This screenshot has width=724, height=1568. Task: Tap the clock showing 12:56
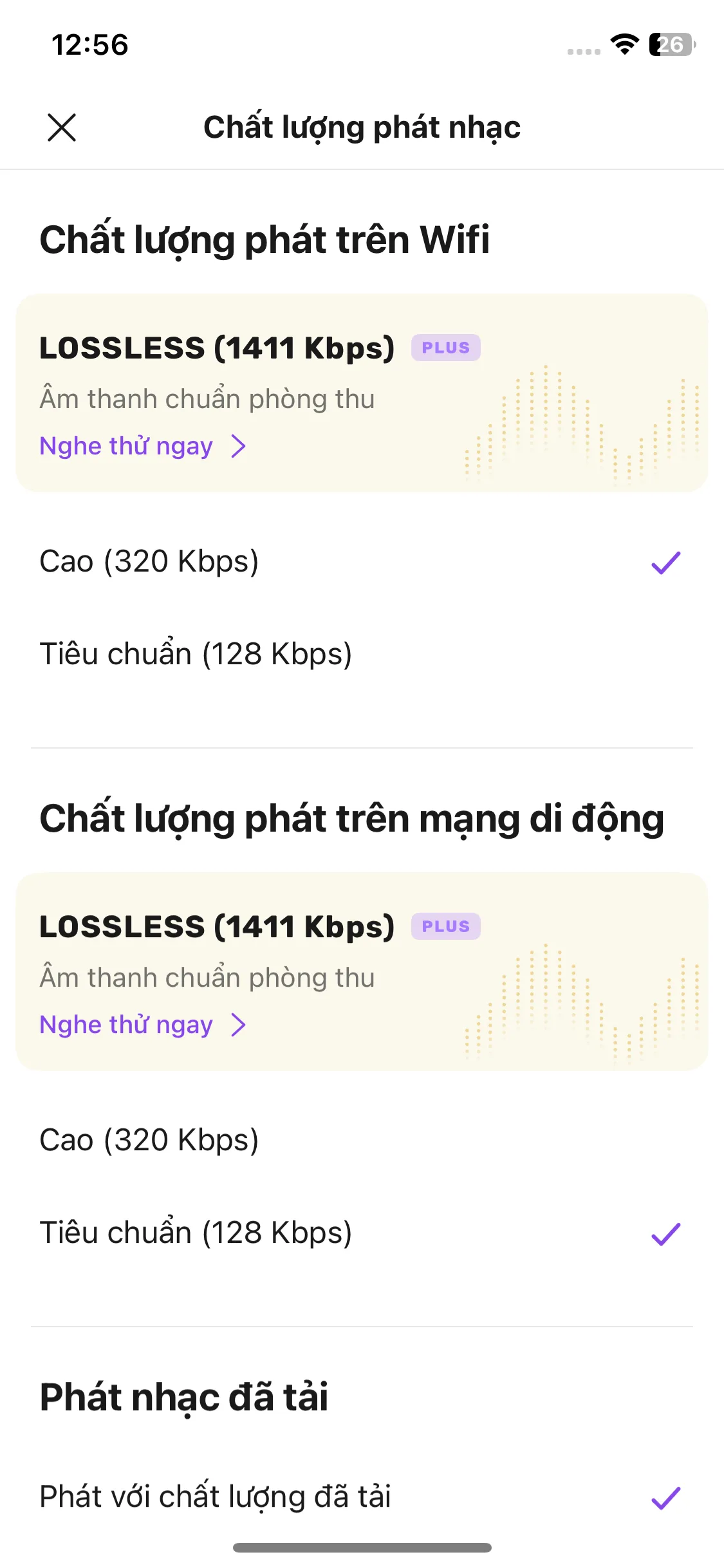(x=91, y=42)
